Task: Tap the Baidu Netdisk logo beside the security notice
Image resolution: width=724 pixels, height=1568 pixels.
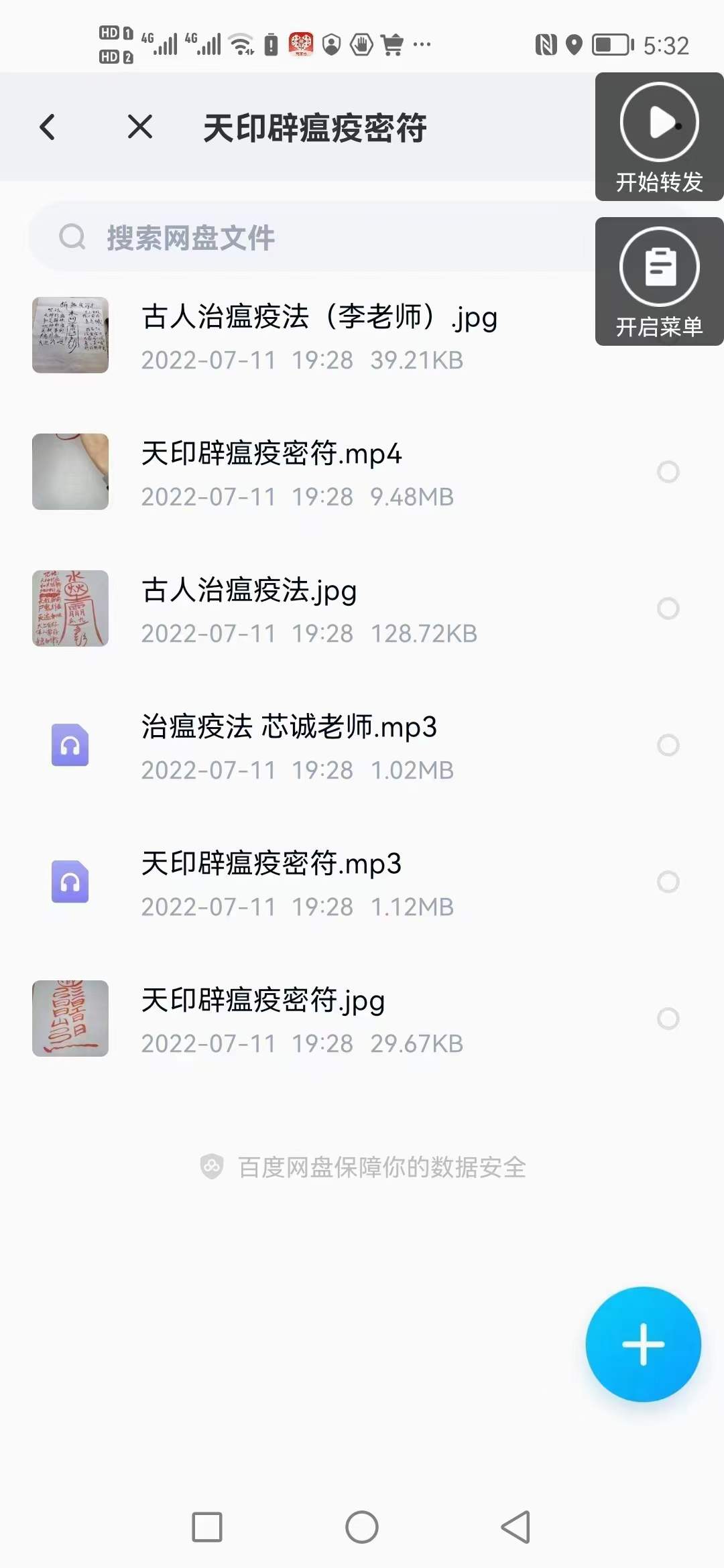Action: [213, 1166]
